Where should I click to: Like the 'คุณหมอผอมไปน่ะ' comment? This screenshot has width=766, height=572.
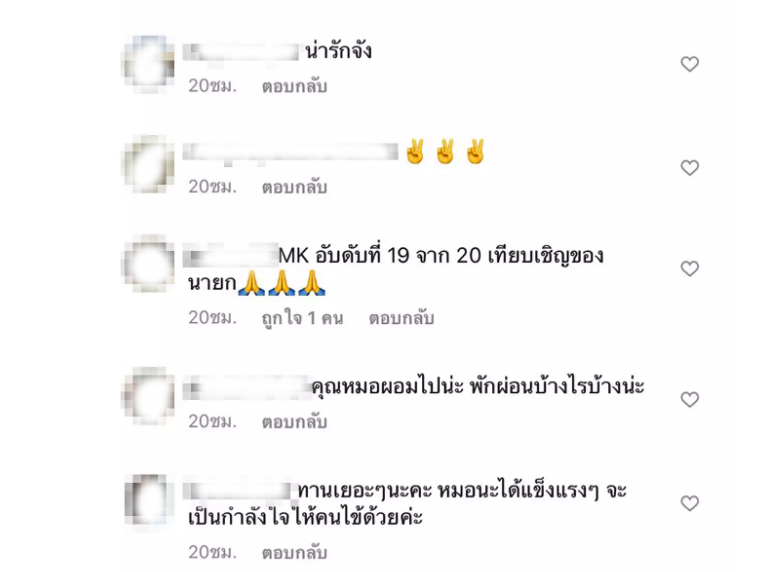pyautogui.click(x=689, y=399)
